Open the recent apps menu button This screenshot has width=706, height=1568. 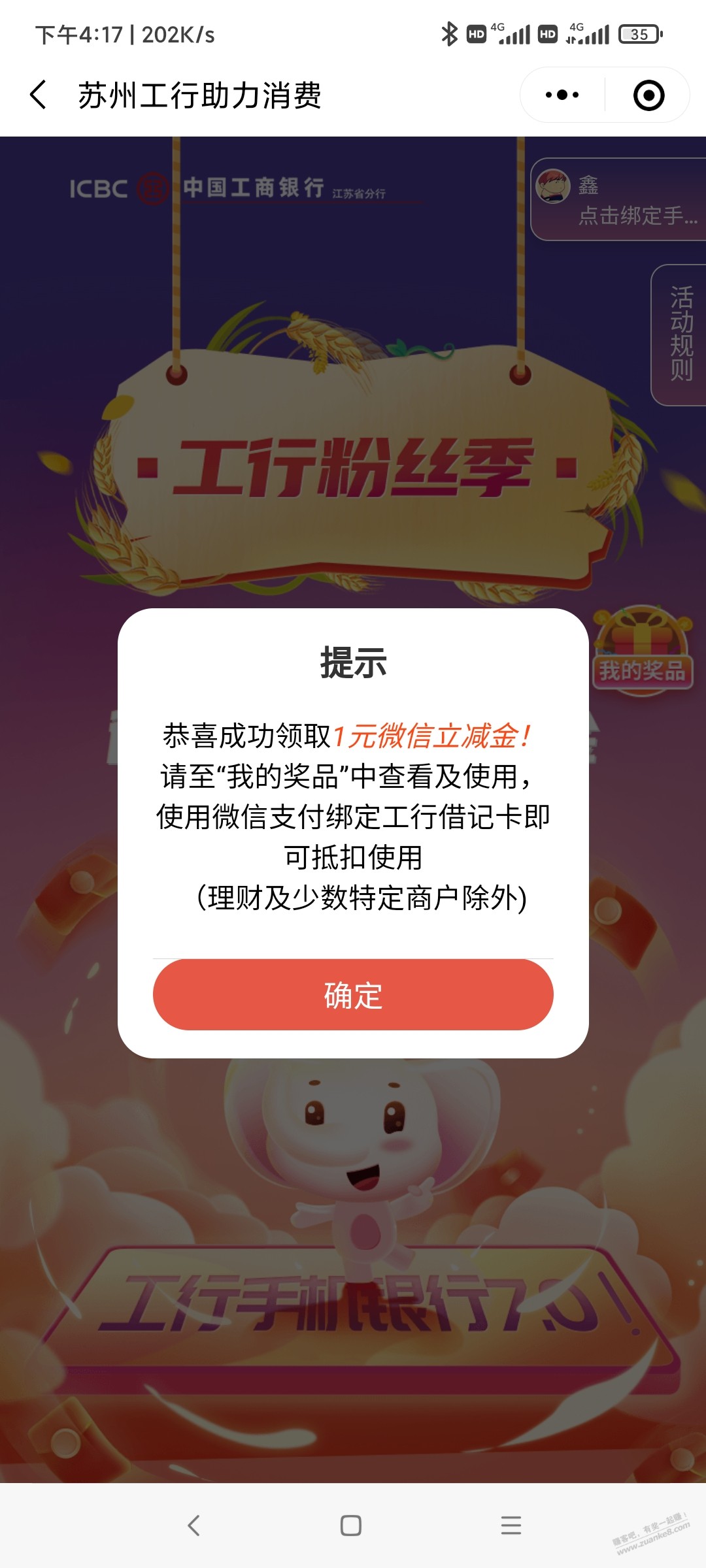point(511,1526)
